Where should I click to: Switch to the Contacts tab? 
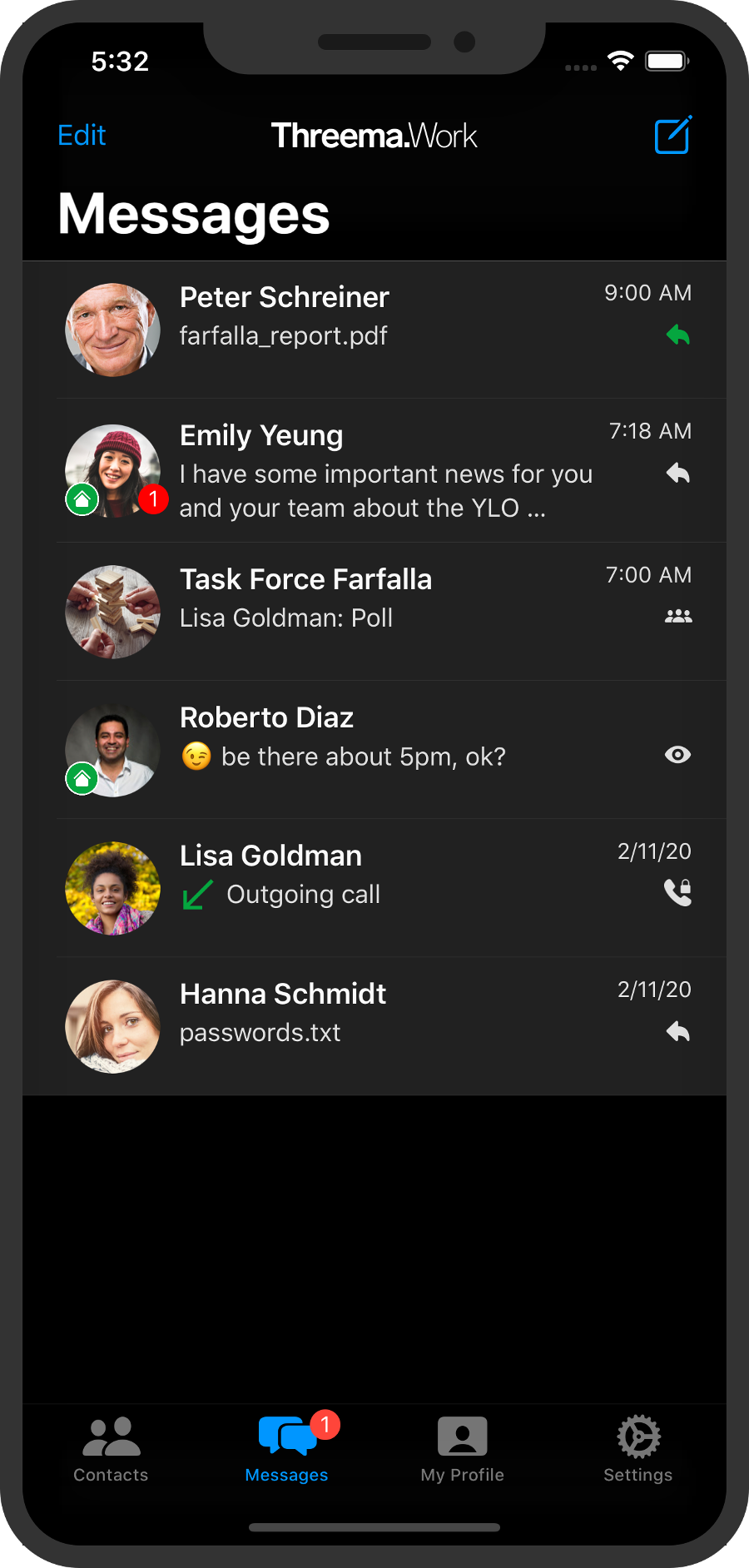tap(111, 1450)
